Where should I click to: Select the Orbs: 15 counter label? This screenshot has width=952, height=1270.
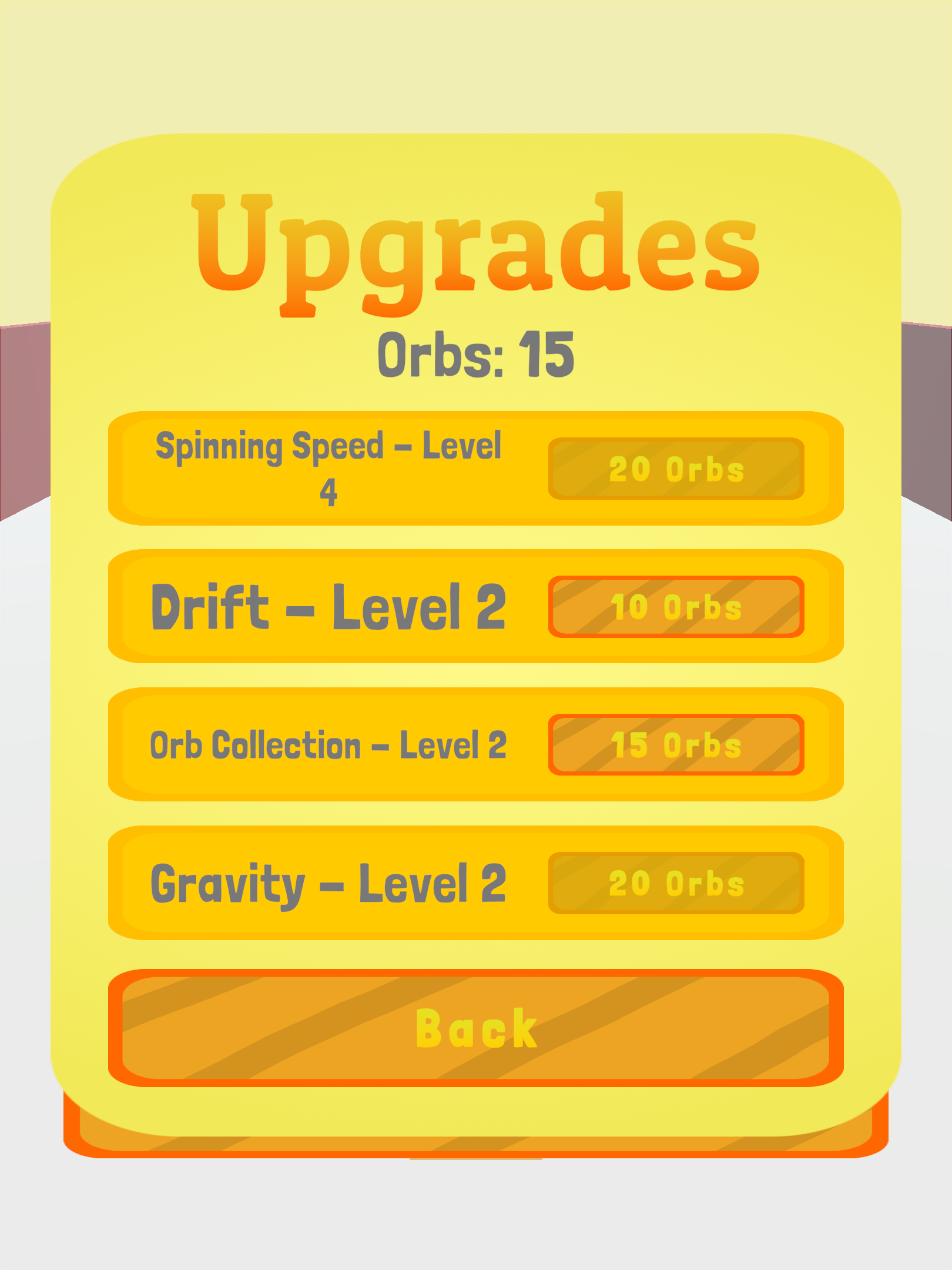coord(476,354)
